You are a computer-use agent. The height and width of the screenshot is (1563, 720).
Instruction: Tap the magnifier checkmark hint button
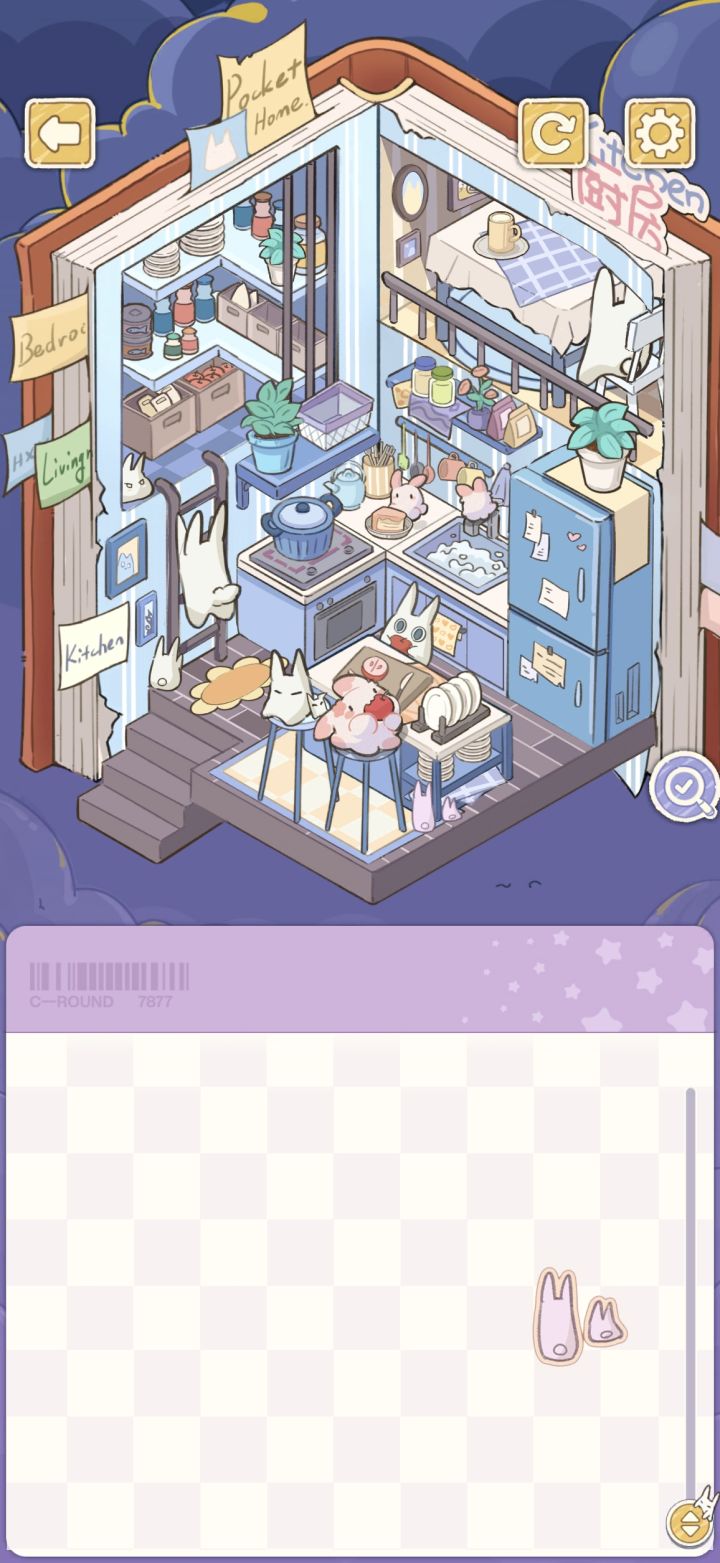coord(684,785)
